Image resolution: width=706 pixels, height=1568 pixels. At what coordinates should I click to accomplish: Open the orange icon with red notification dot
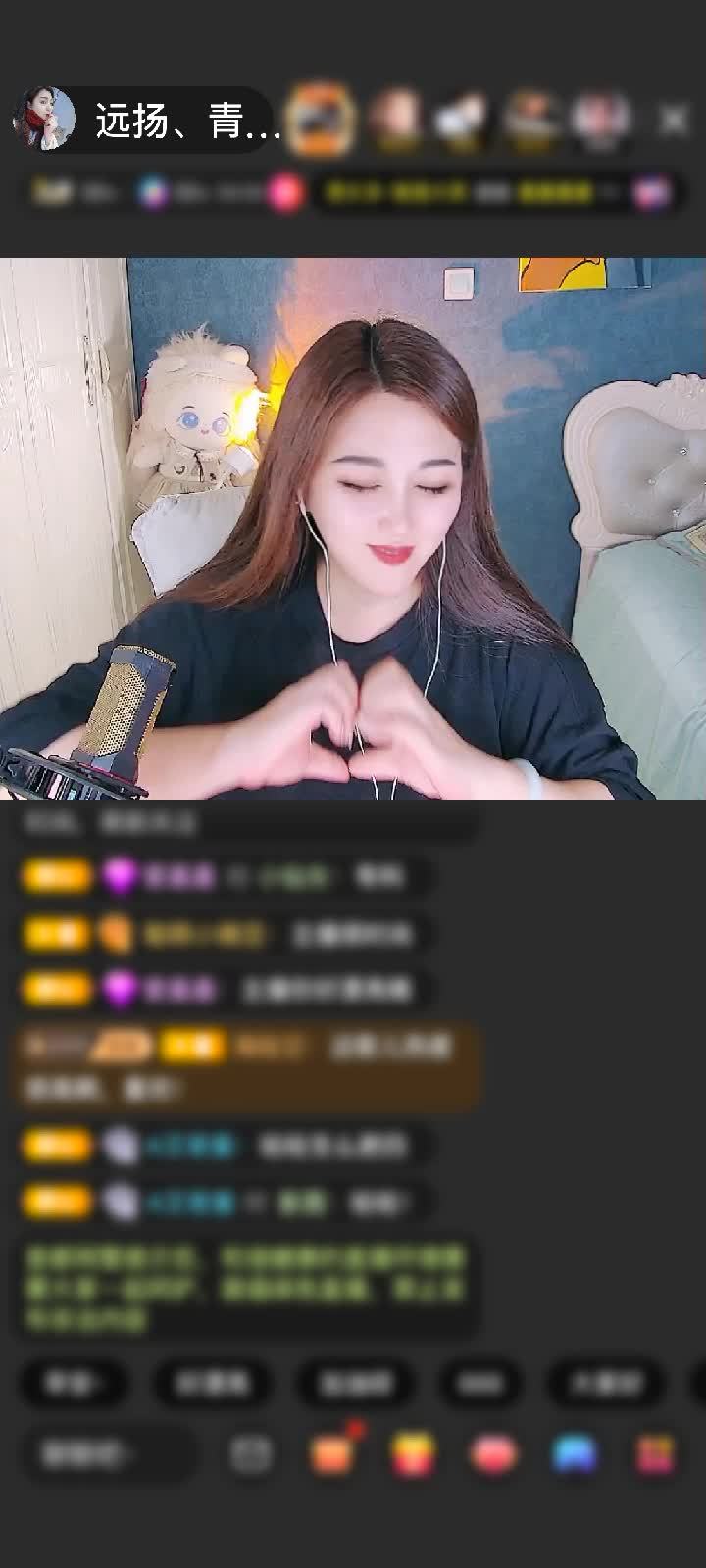coord(331,1455)
